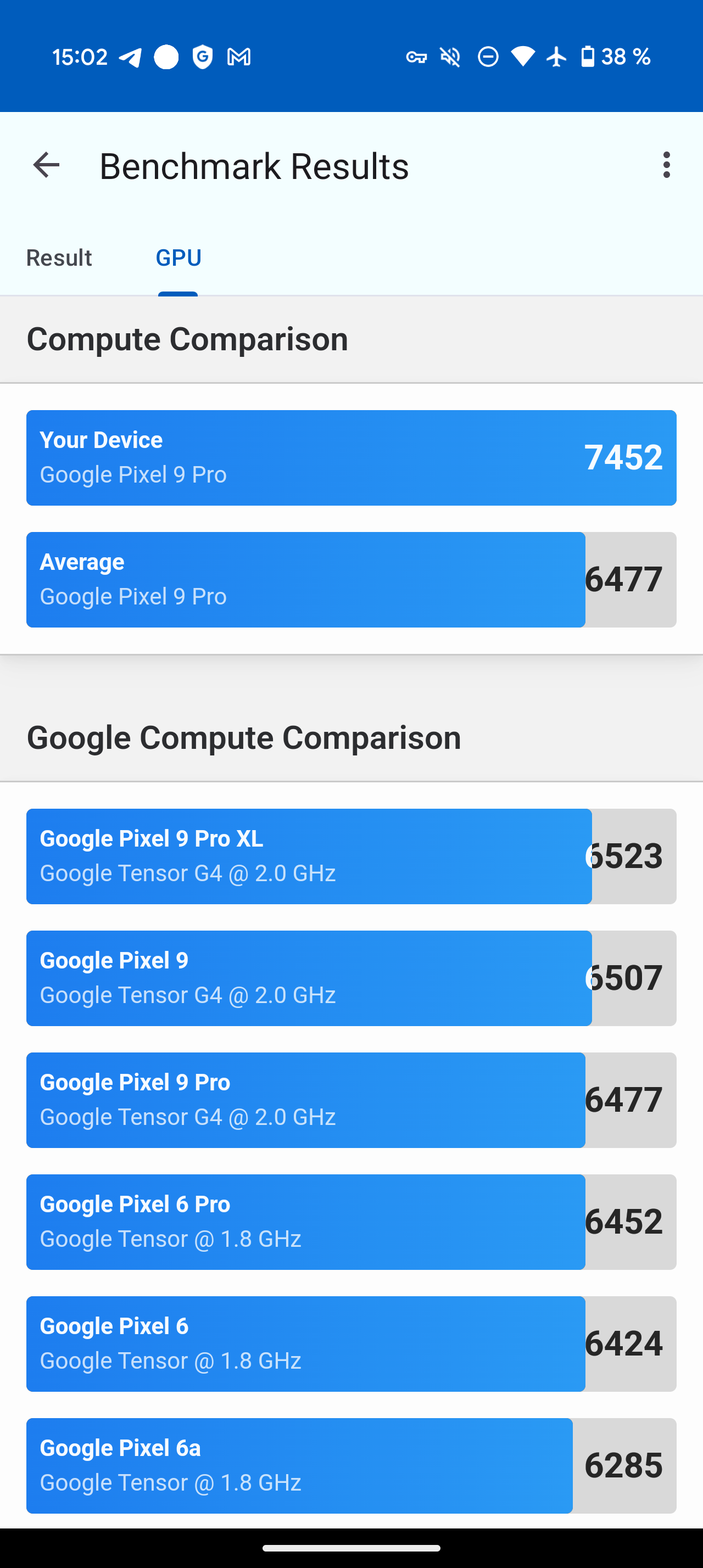Image resolution: width=703 pixels, height=1568 pixels.
Task: Tap the Google Pixel 9 Pro XL result
Action: (351, 856)
